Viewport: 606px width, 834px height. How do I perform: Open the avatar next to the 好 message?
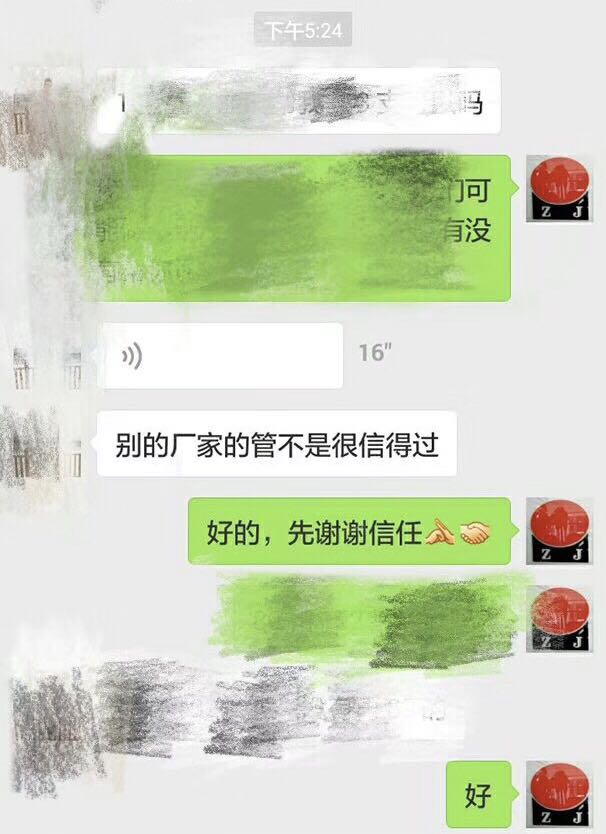pyautogui.click(x=560, y=796)
